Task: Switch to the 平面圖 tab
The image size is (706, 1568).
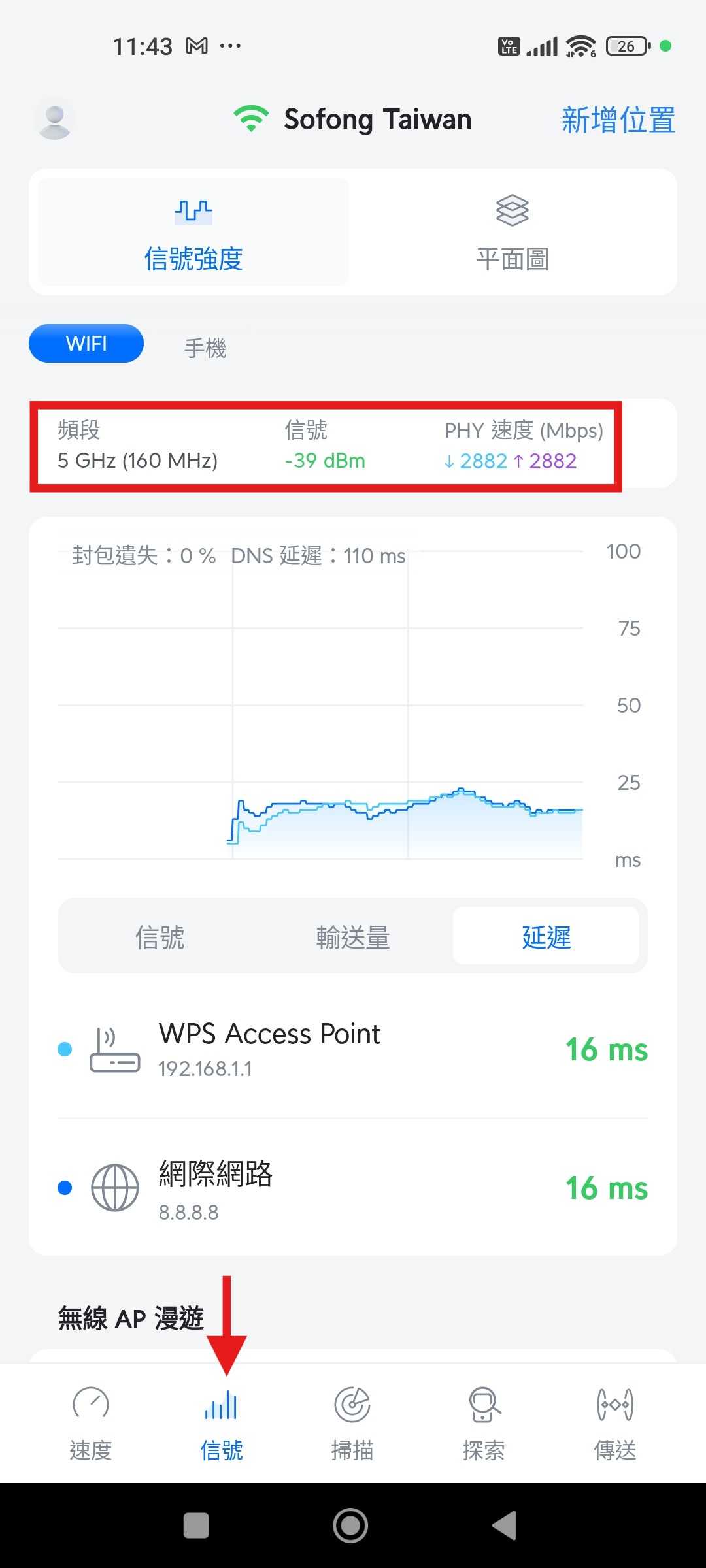Action: pos(513,232)
